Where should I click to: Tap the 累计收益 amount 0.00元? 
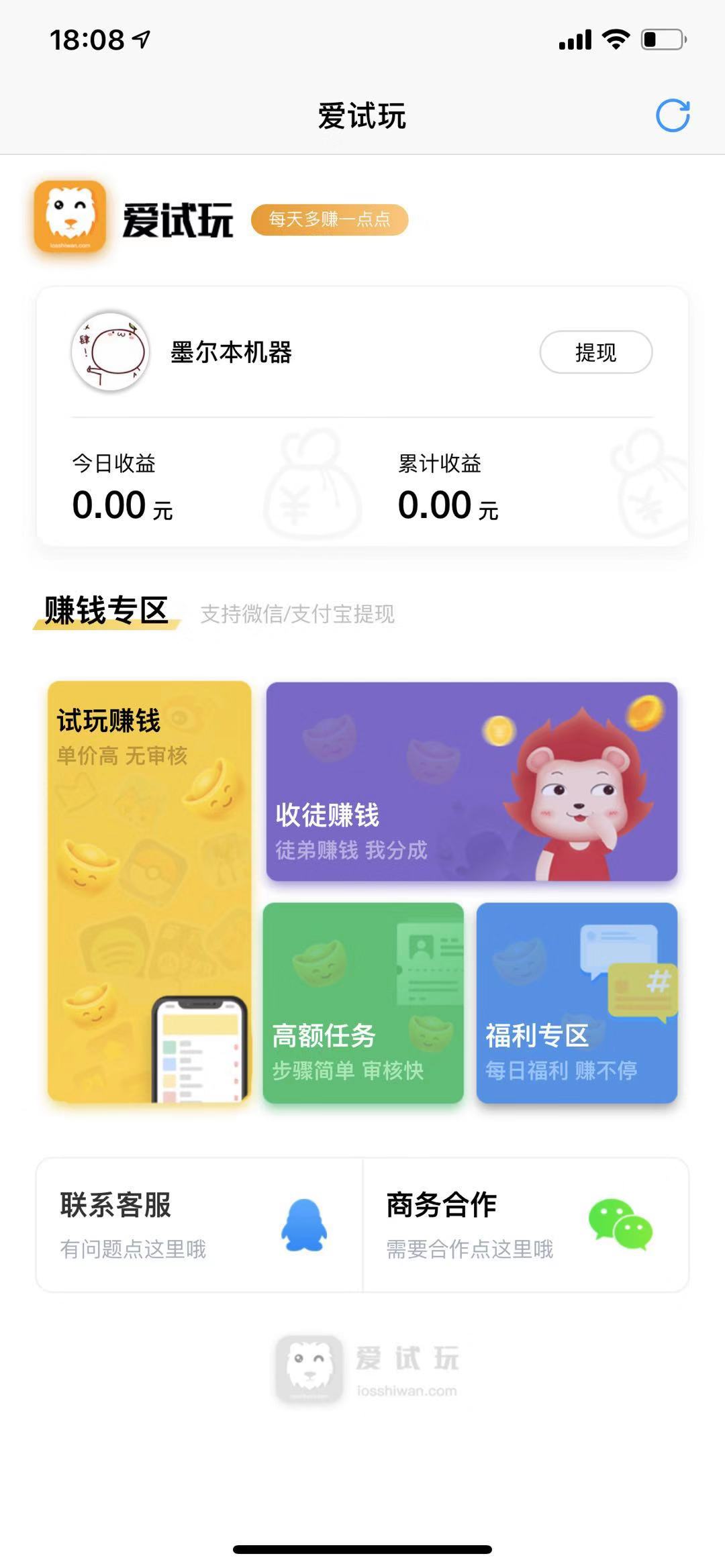coord(447,507)
